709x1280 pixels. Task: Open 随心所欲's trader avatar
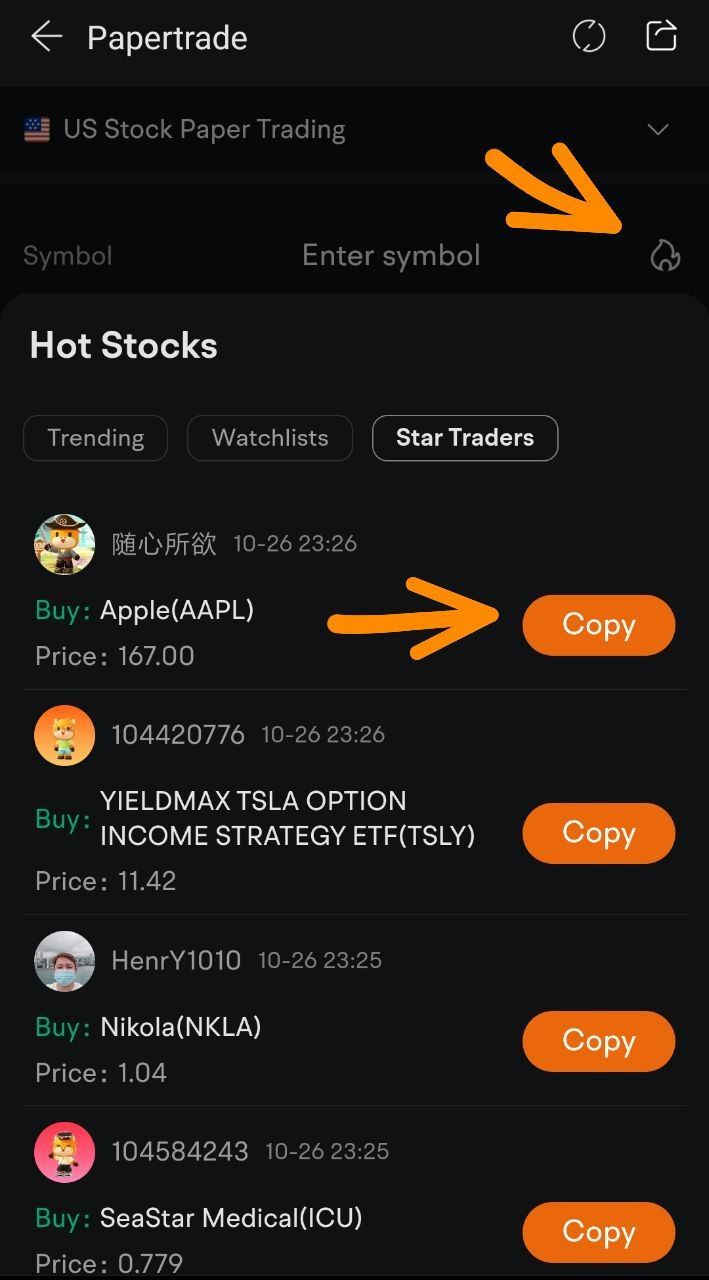point(65,544)
